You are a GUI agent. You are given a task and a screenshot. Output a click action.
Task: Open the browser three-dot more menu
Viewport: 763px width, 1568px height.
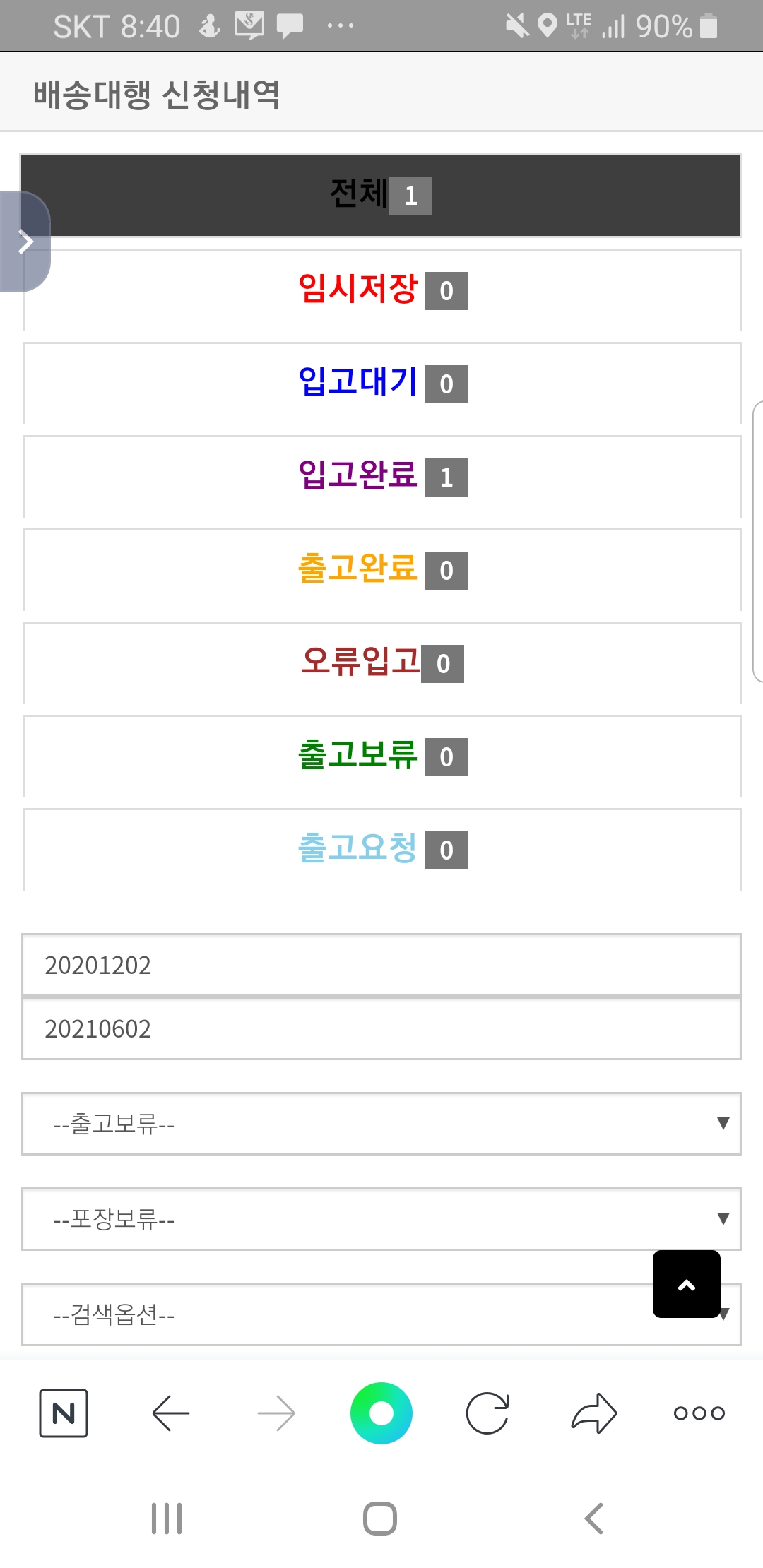699,1413
